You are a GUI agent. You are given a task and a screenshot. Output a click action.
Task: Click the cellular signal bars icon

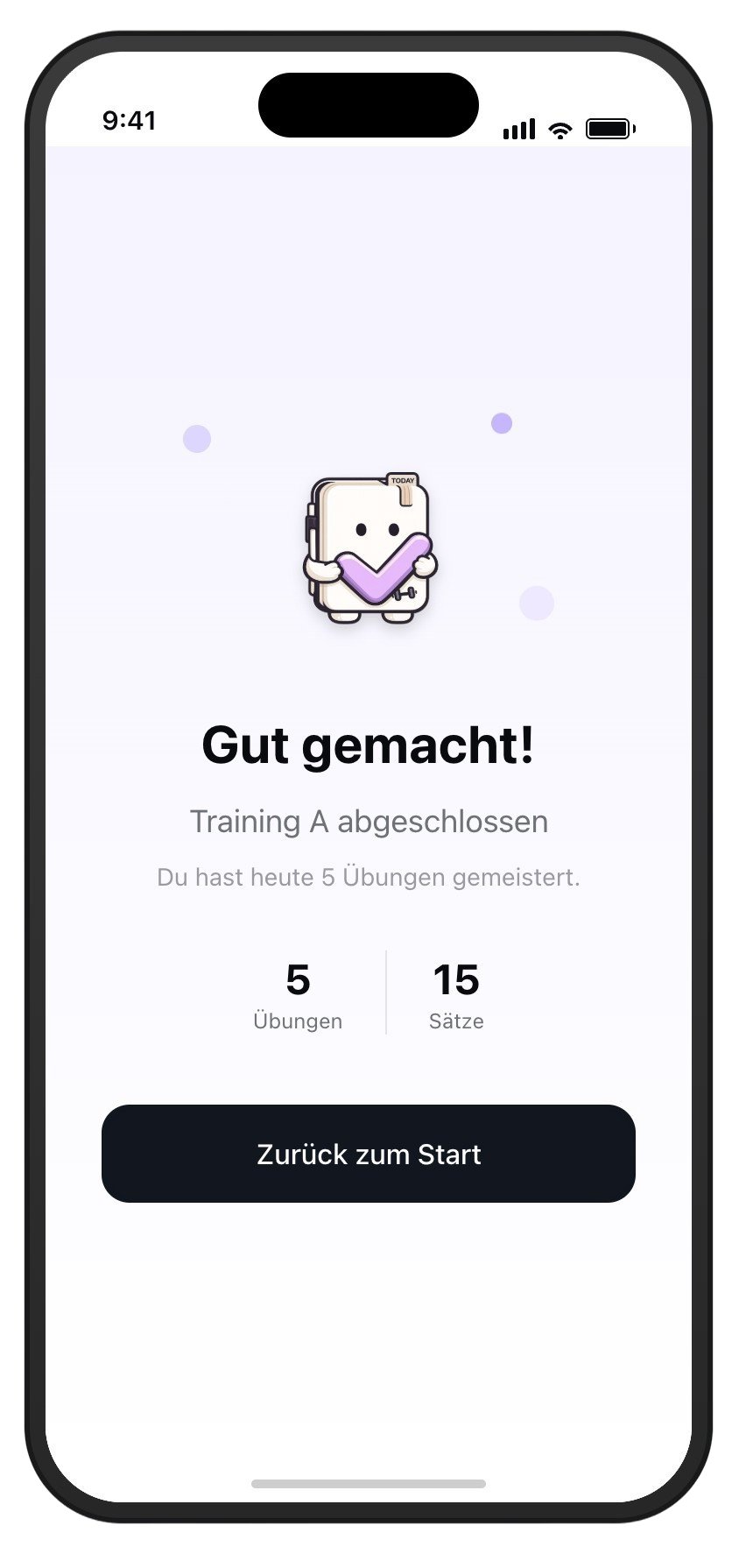coord(518,129)
